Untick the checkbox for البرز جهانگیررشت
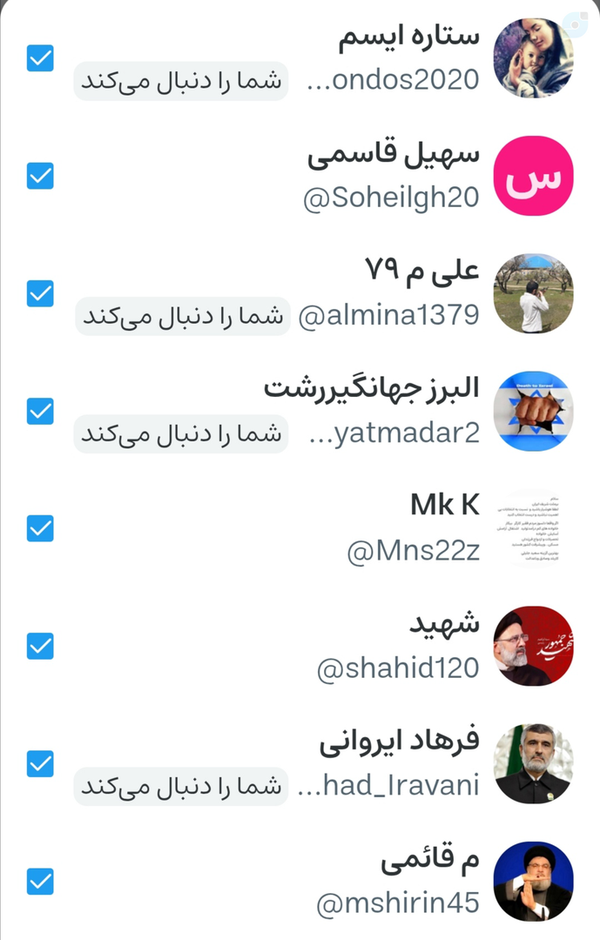 [40, 411]
